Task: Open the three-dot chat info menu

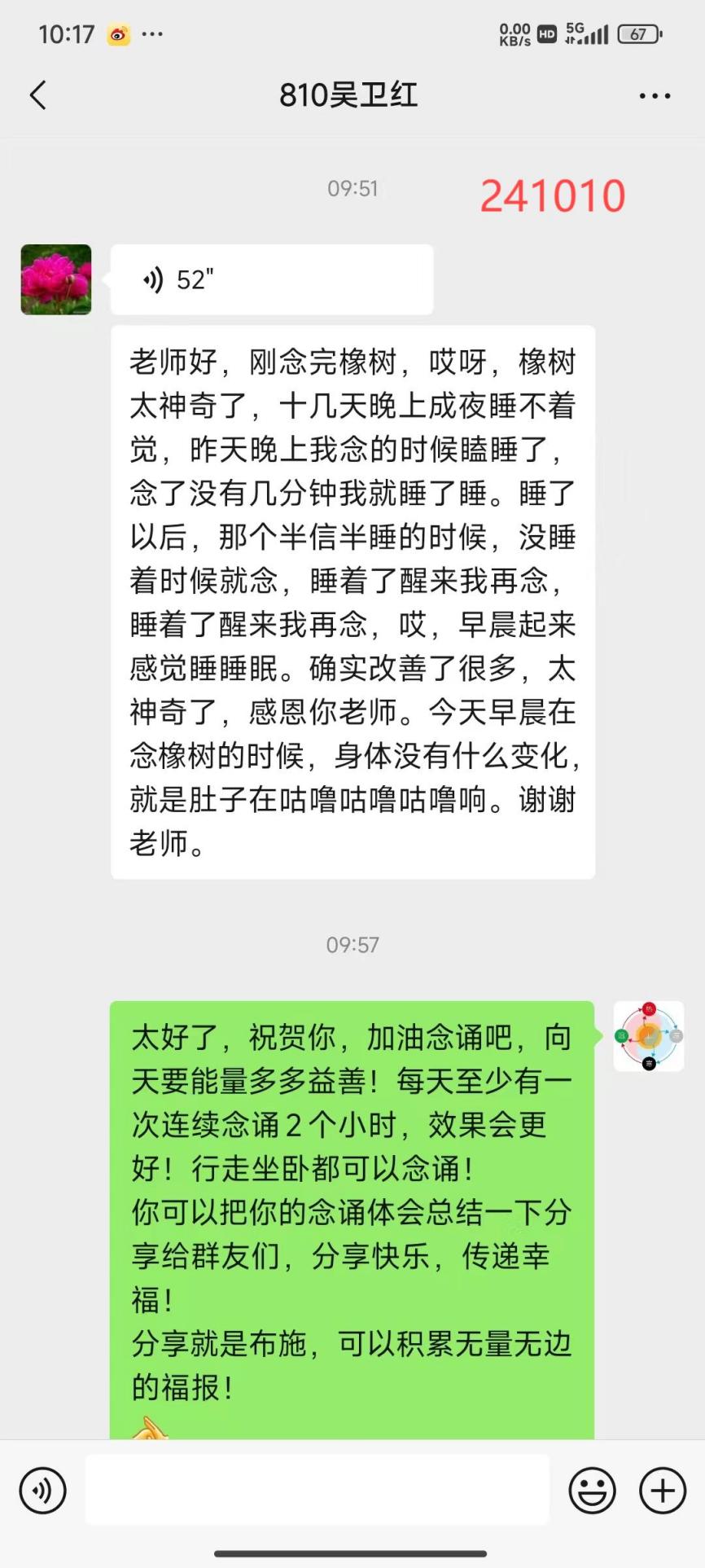Action: coord(655,96)
